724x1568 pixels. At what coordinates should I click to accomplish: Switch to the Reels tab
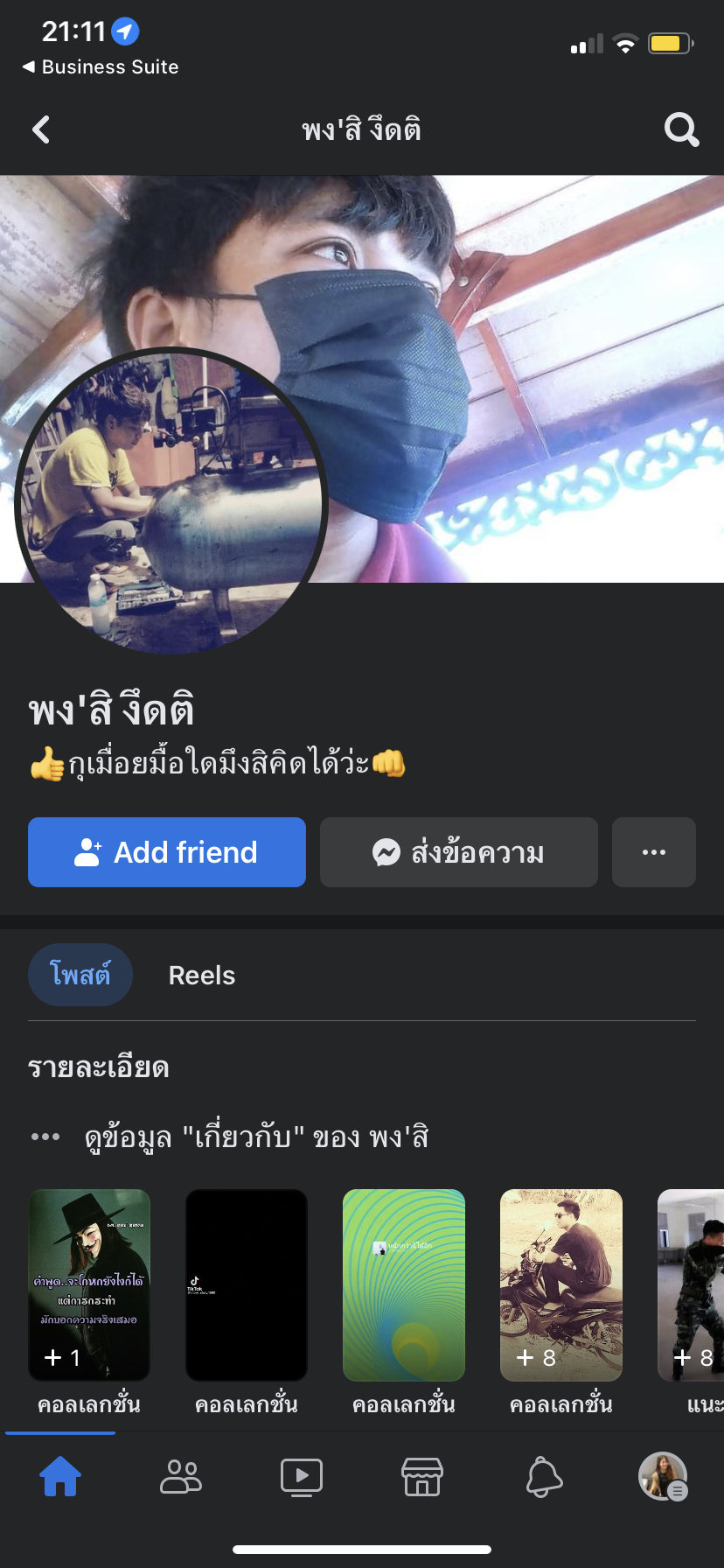coord(202,975)
